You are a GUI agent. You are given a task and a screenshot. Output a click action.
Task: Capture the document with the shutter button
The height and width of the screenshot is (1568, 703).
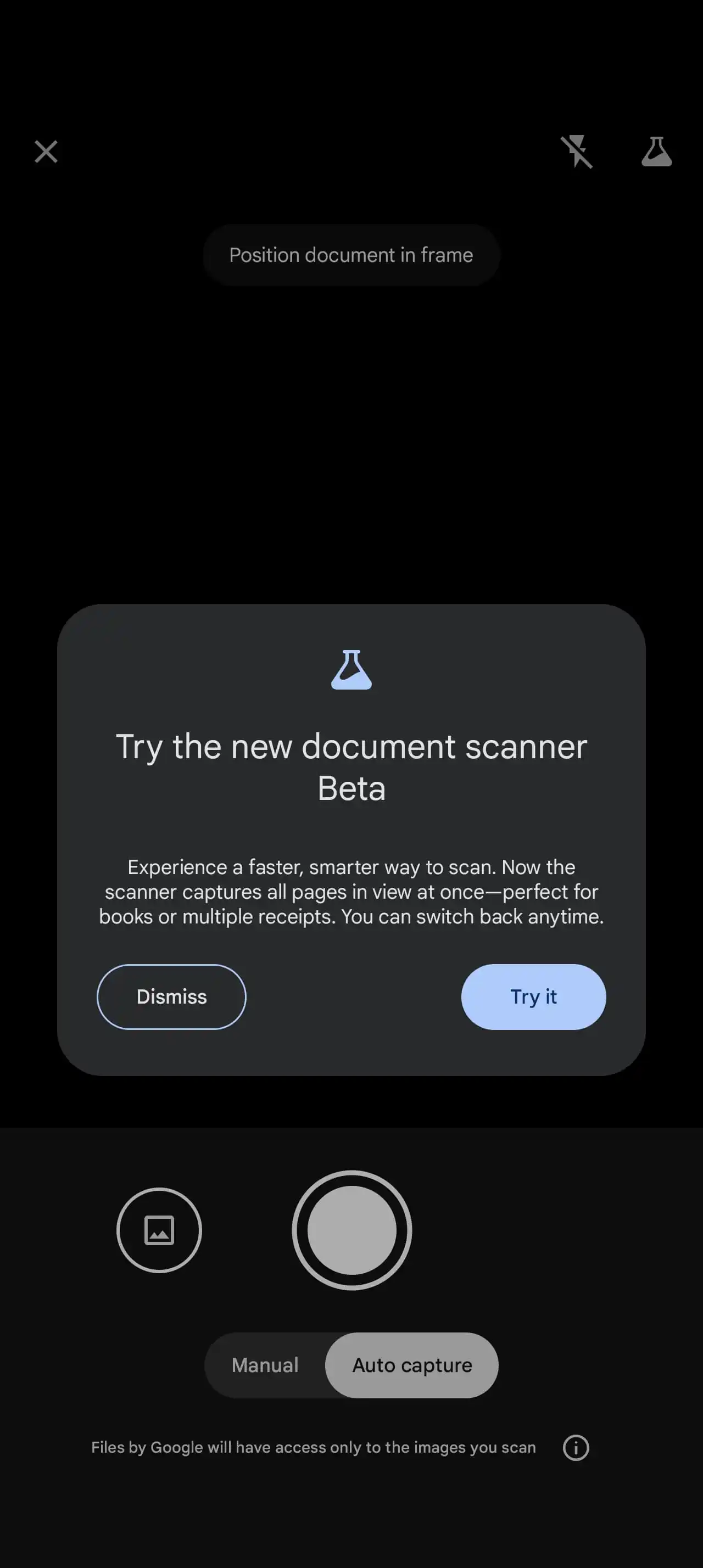(352, 1230)
